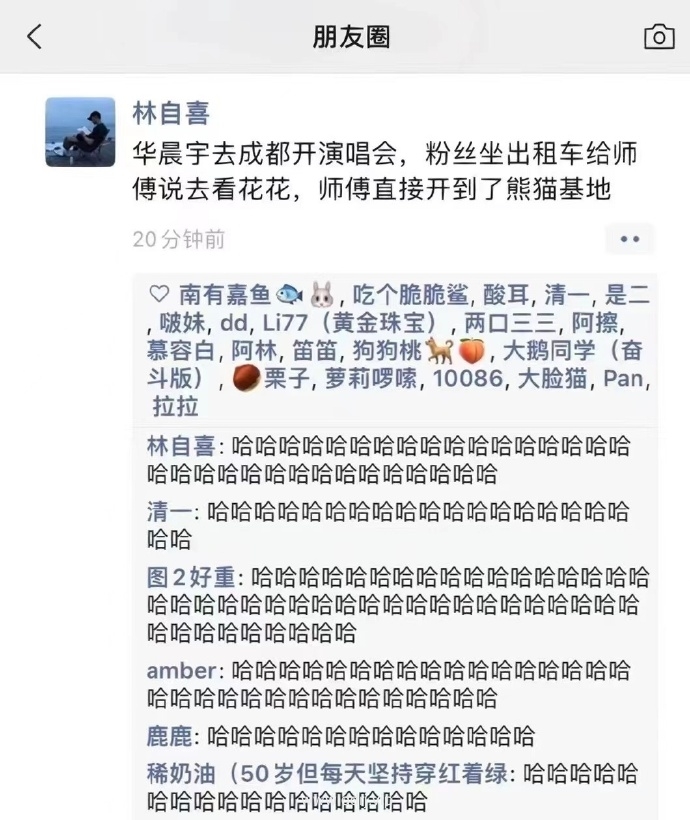690x820 pixels.
Task: Open liker 慕容白's profile
Action: (184, 351)
